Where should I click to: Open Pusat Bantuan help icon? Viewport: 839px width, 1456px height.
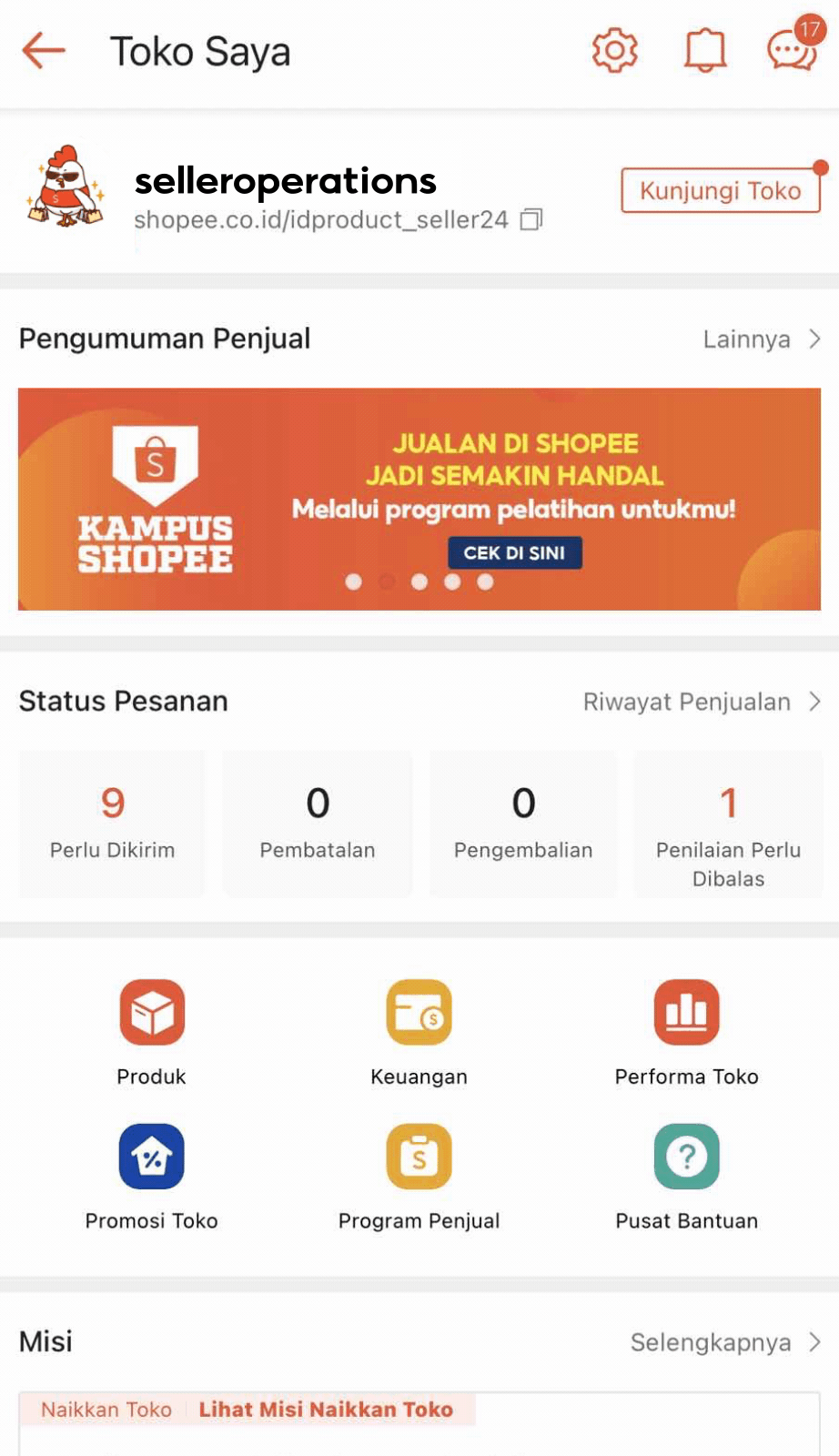[686, 1157]
